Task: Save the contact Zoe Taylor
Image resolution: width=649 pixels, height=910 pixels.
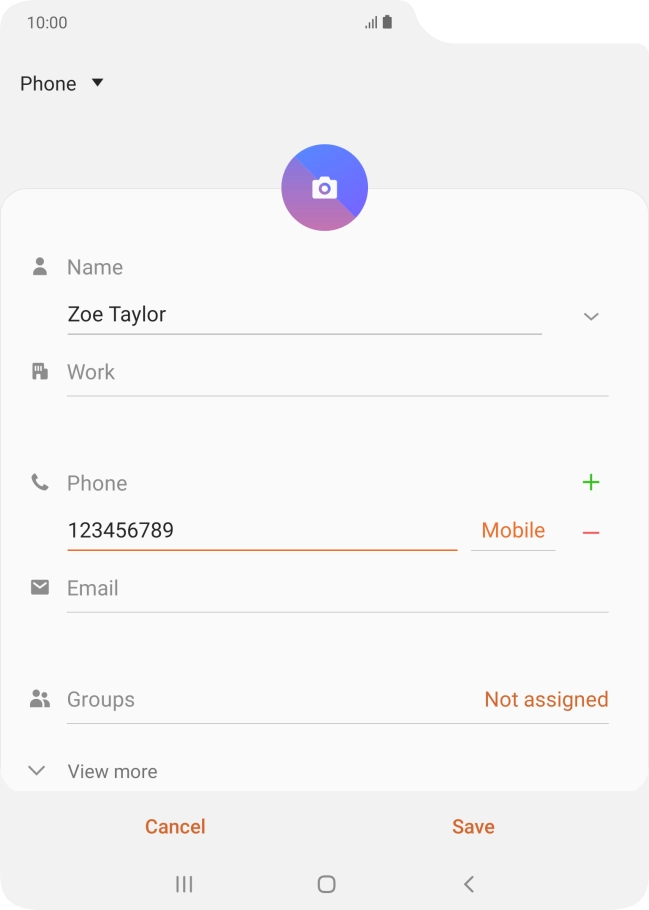Action: pyautogui.click(x=473, y=827)
